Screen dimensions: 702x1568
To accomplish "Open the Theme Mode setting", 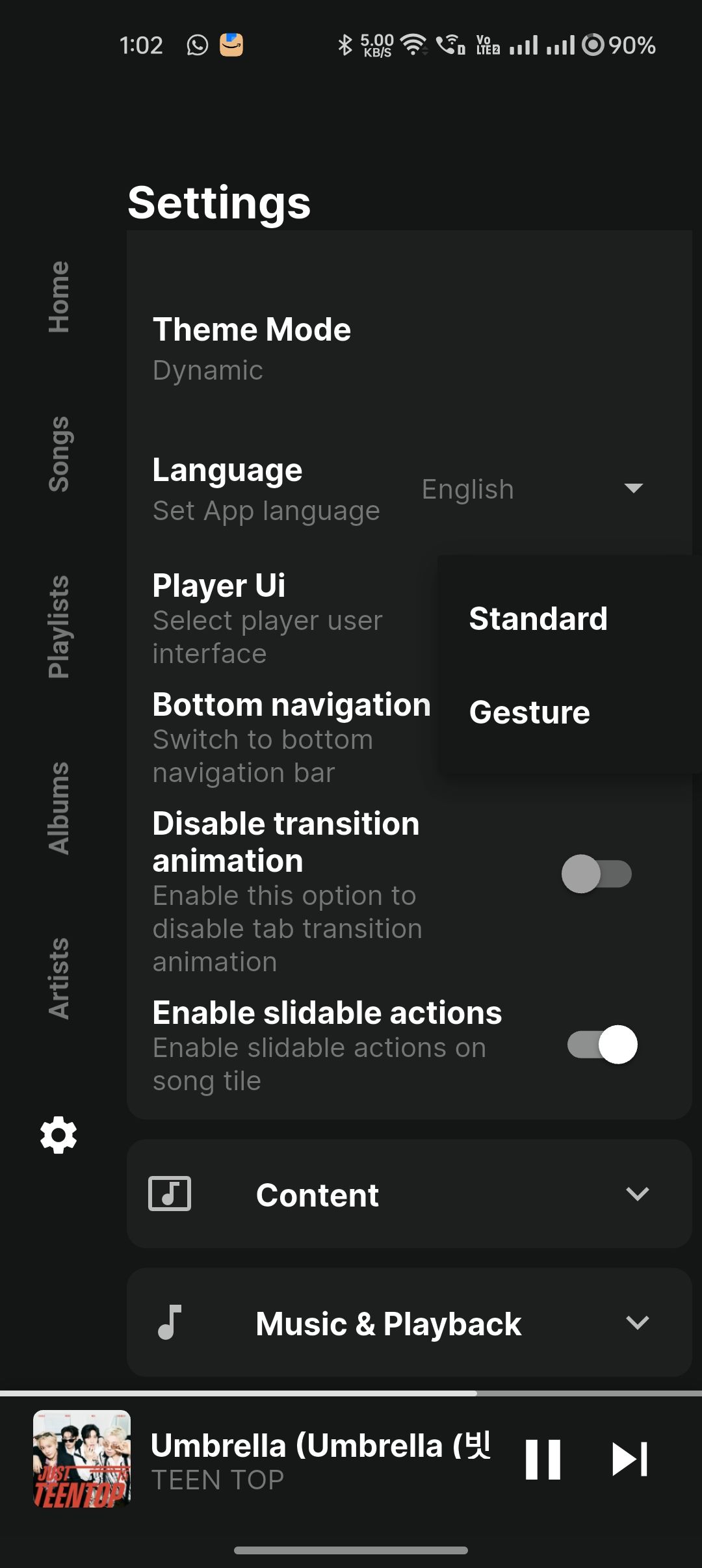I will point(252,348).
